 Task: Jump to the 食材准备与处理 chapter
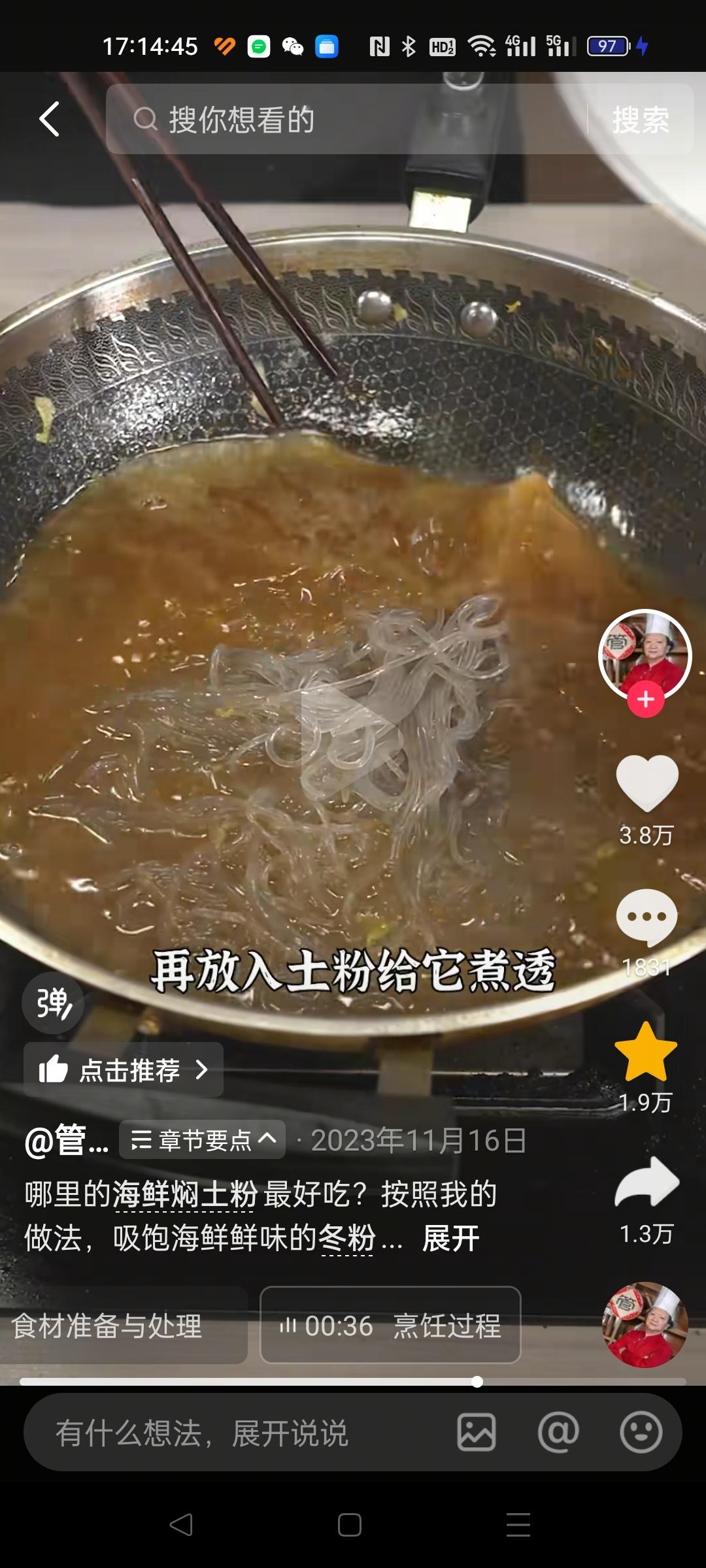[108, 1326]
